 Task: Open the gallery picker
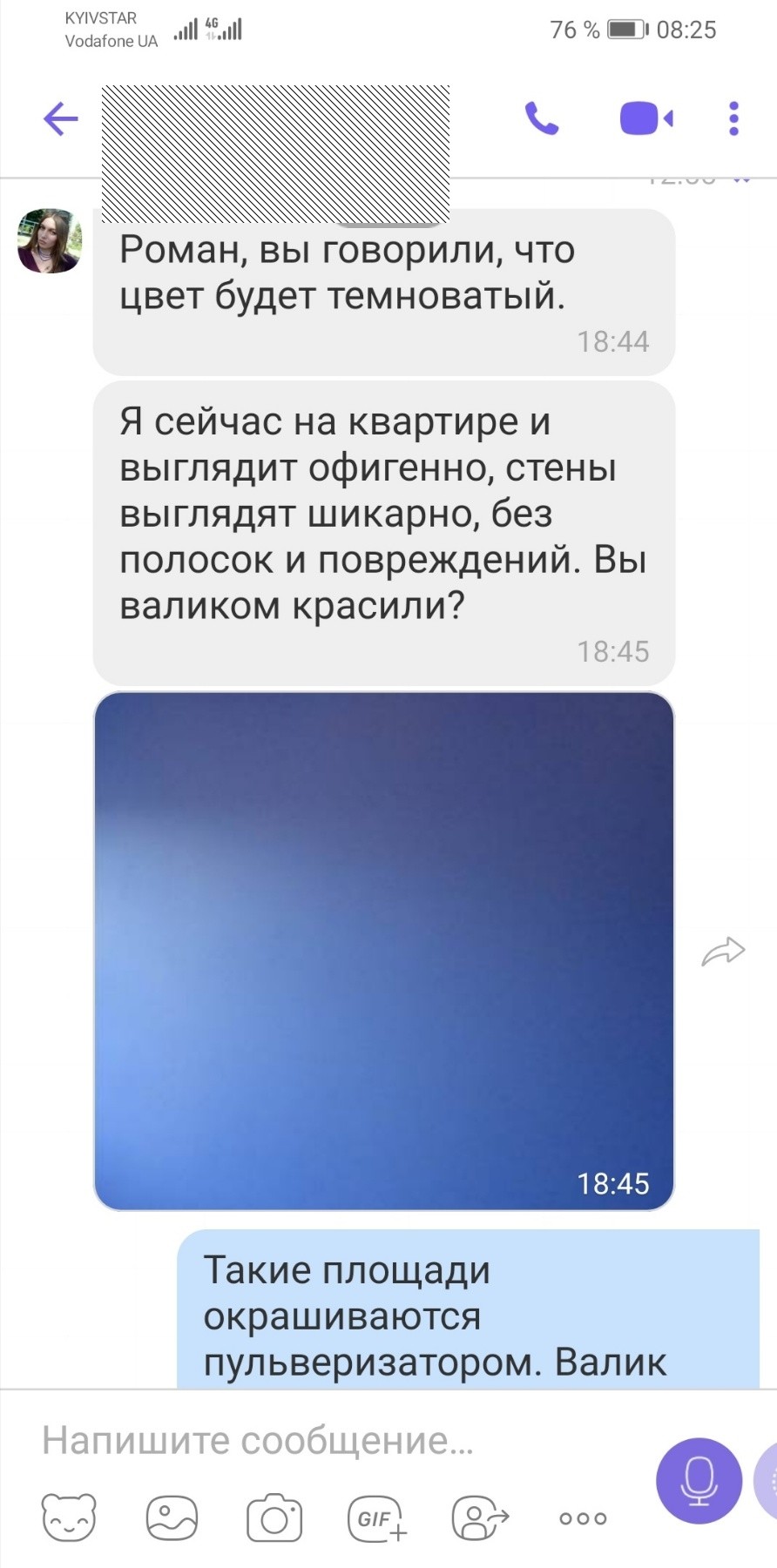click(x=172, y=1518)
